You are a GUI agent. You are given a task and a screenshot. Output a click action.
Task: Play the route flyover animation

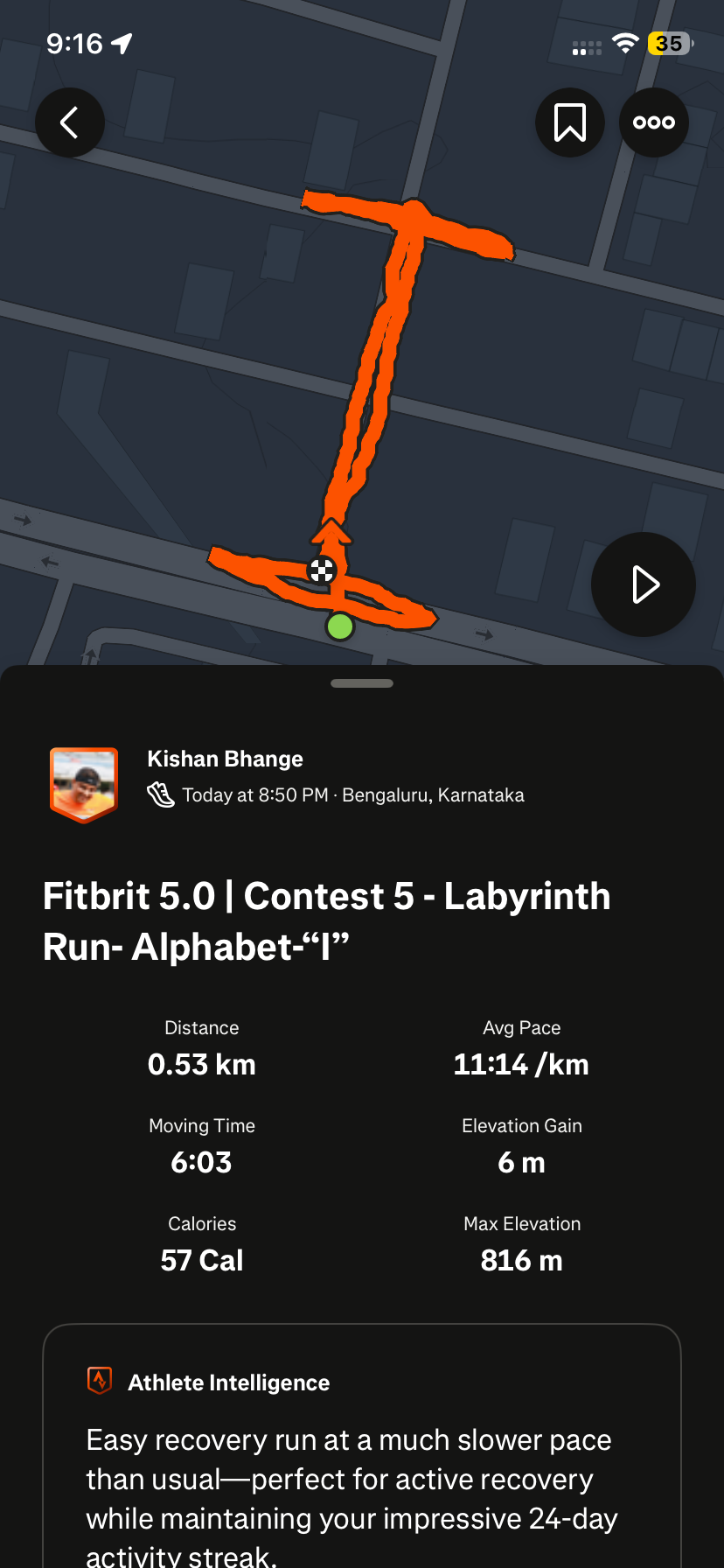pyautogui.click(x=644, y=584)
